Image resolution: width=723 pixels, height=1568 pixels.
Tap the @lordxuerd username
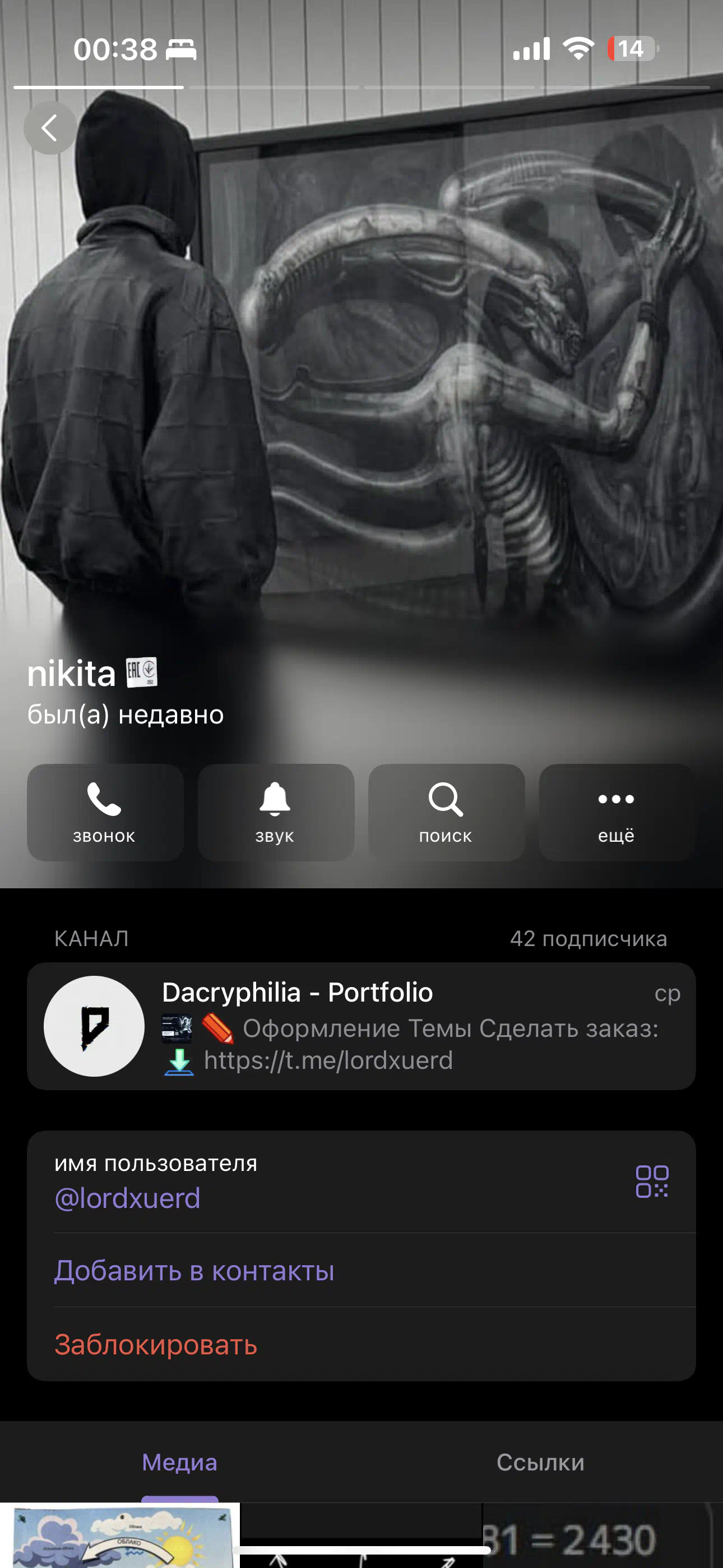coord(127,1198)
